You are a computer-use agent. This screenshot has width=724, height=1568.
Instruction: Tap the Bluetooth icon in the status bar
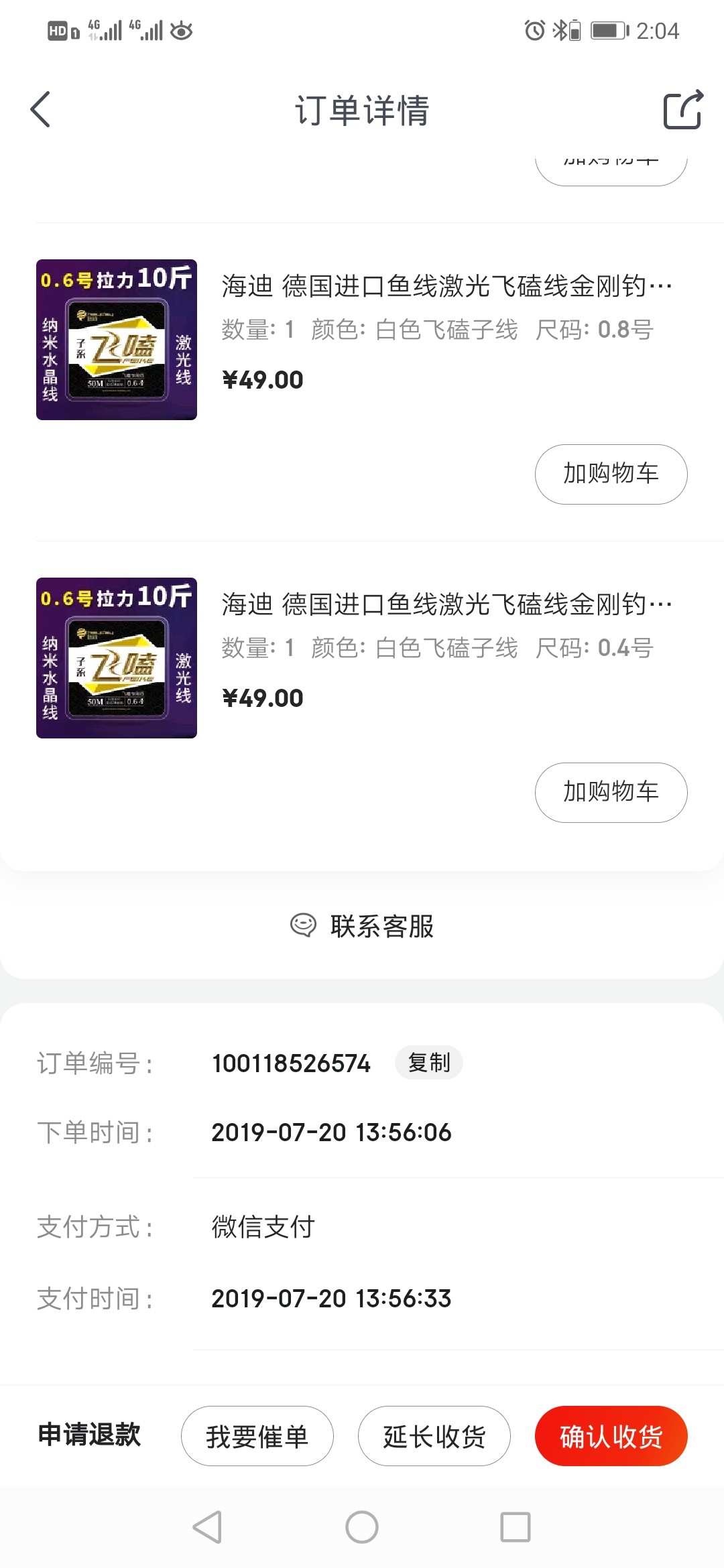click(558, 30)
